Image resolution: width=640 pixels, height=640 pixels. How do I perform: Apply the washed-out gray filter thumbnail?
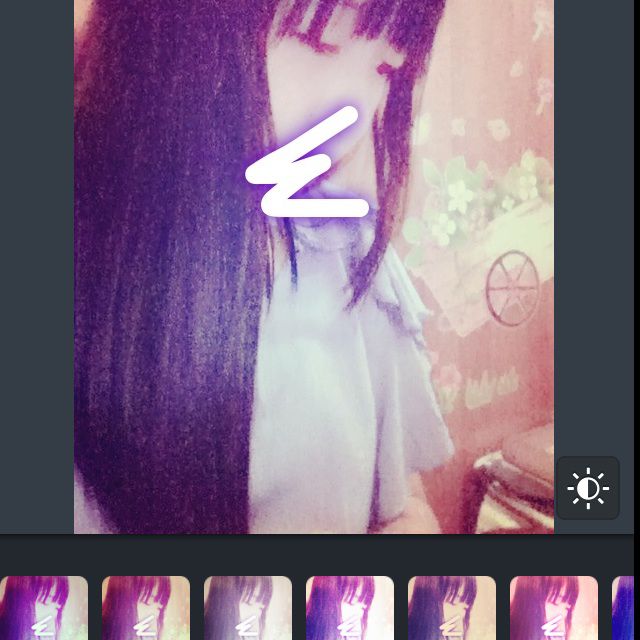tap(248, 608)
